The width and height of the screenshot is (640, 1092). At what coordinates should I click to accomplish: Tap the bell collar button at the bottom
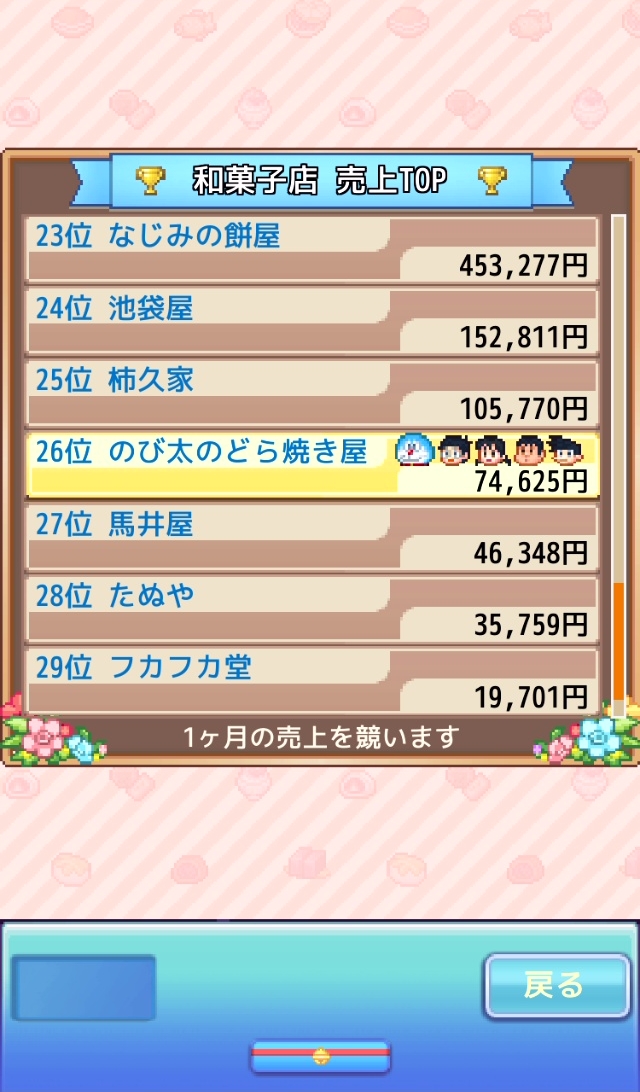(320, 1056)
